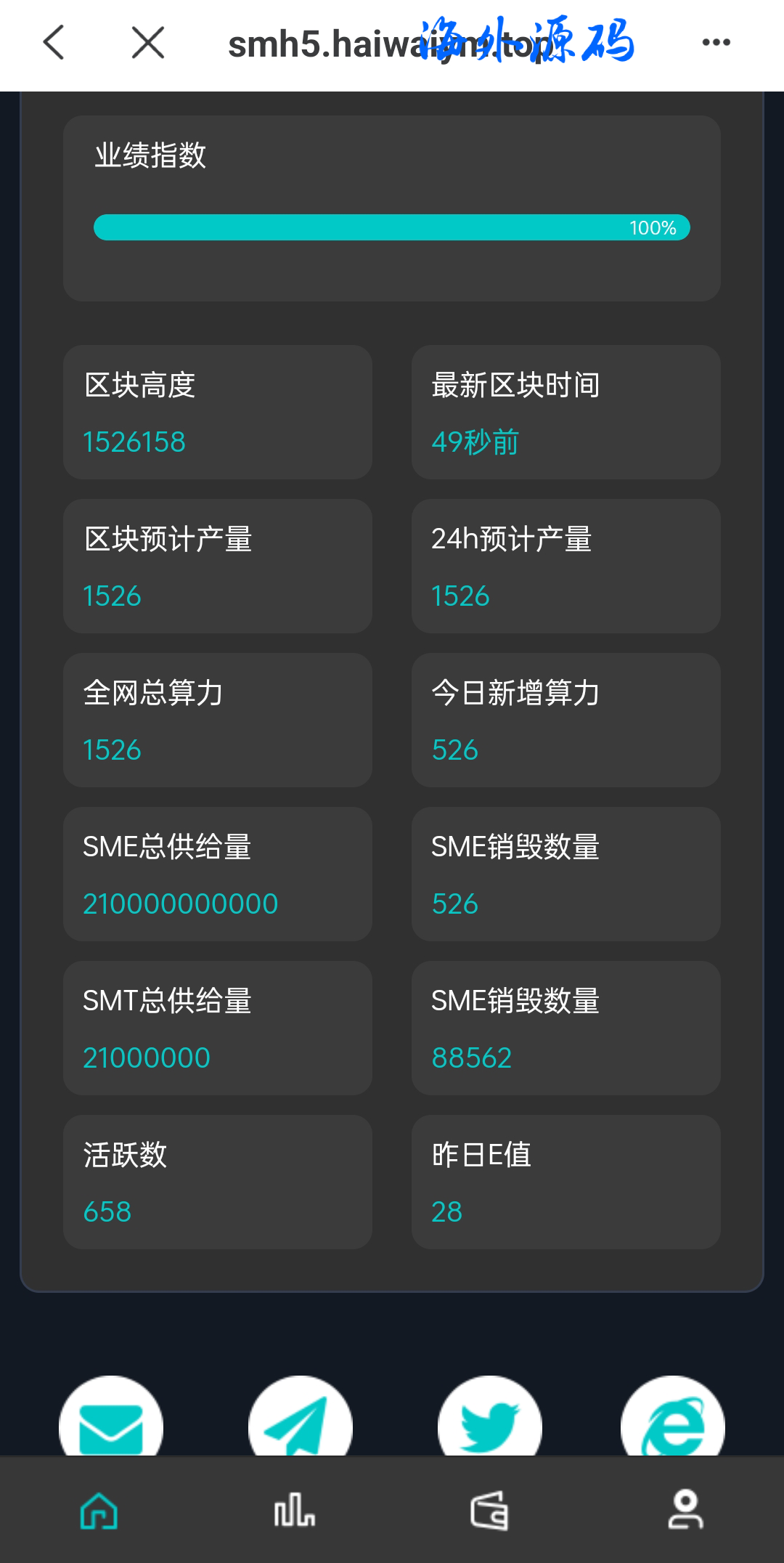Open the wallet tab
Image resolution: width=784 pixels, height=1563 pixels.
[489, 1511]
